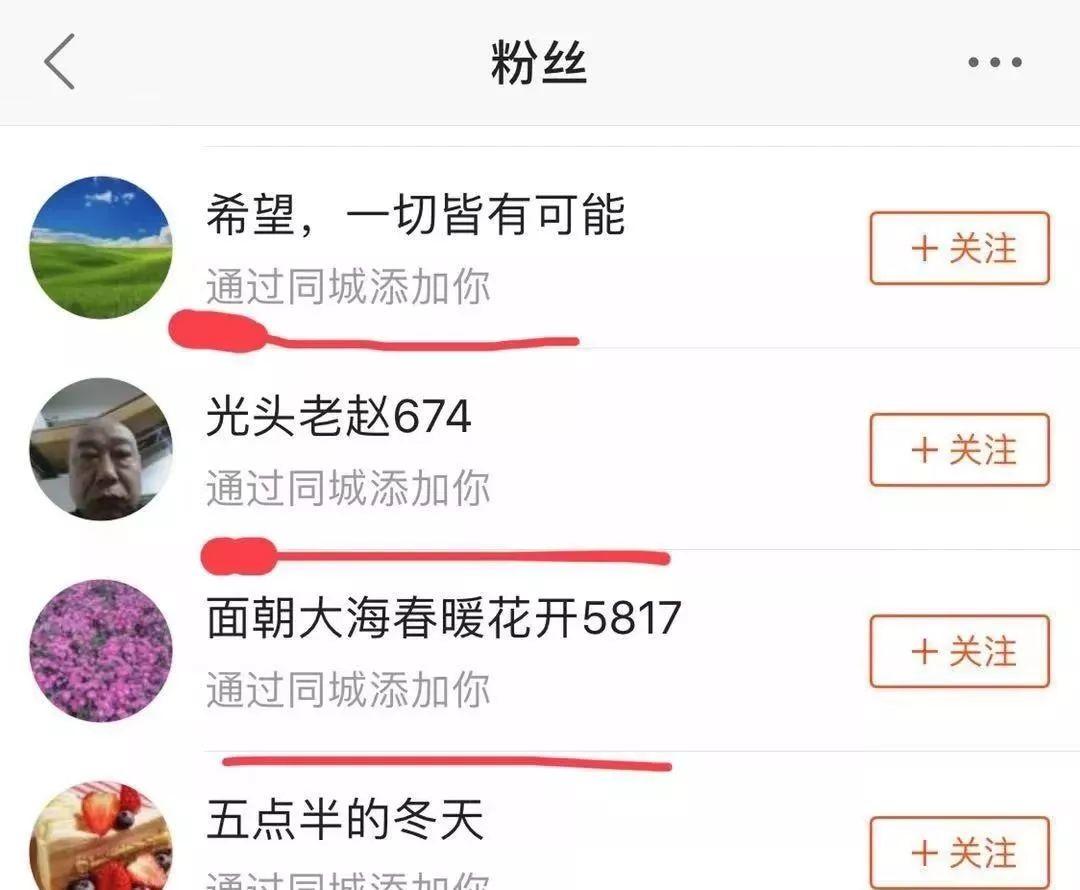This screenshot has height=890, width=1080.
Task: Follow 五点半的冬天 with 关注 button
Action: tap(959, 852)
